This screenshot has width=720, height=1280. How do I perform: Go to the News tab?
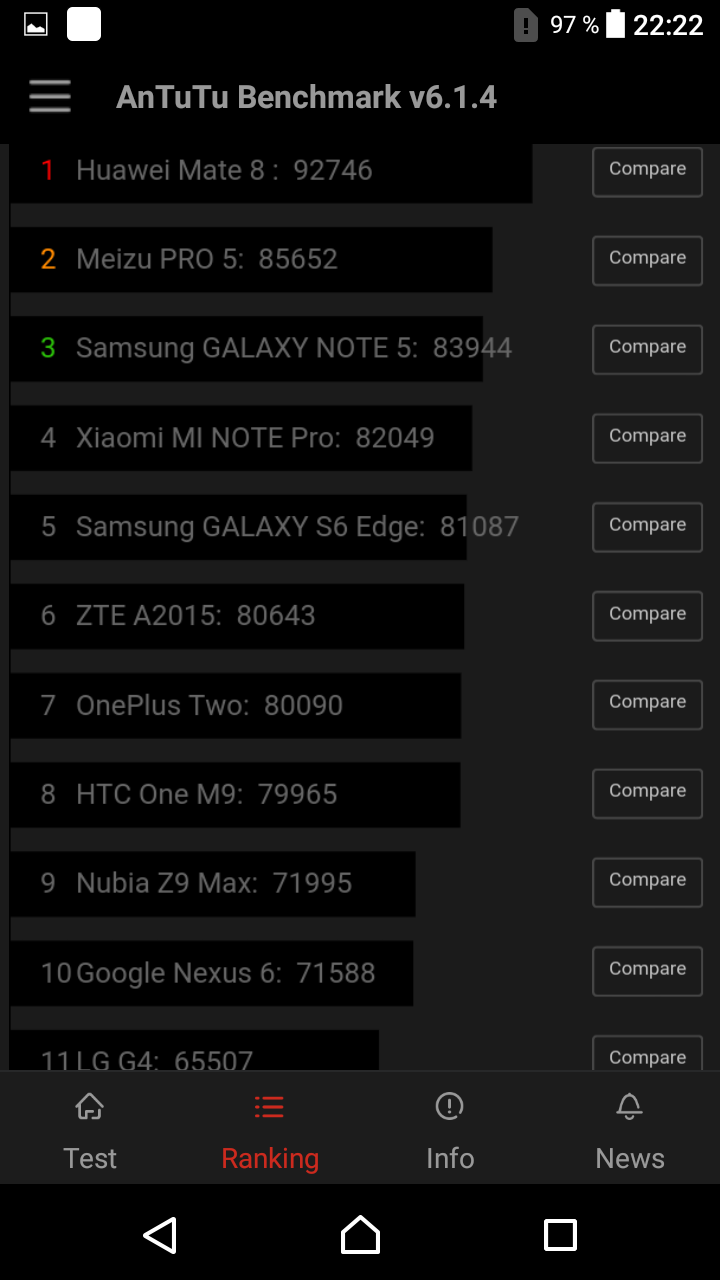[x=630, y=1130]
